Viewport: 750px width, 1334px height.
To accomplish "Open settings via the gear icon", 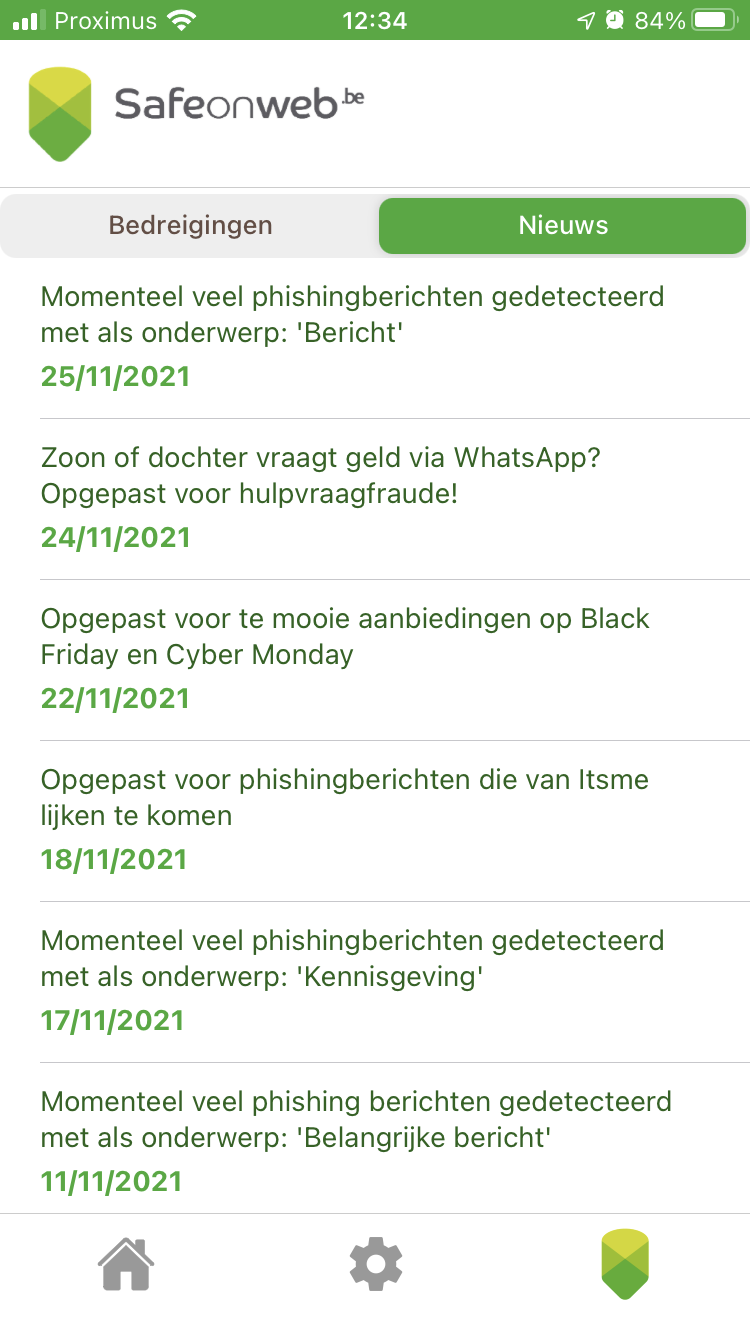I will (376, 1265).
